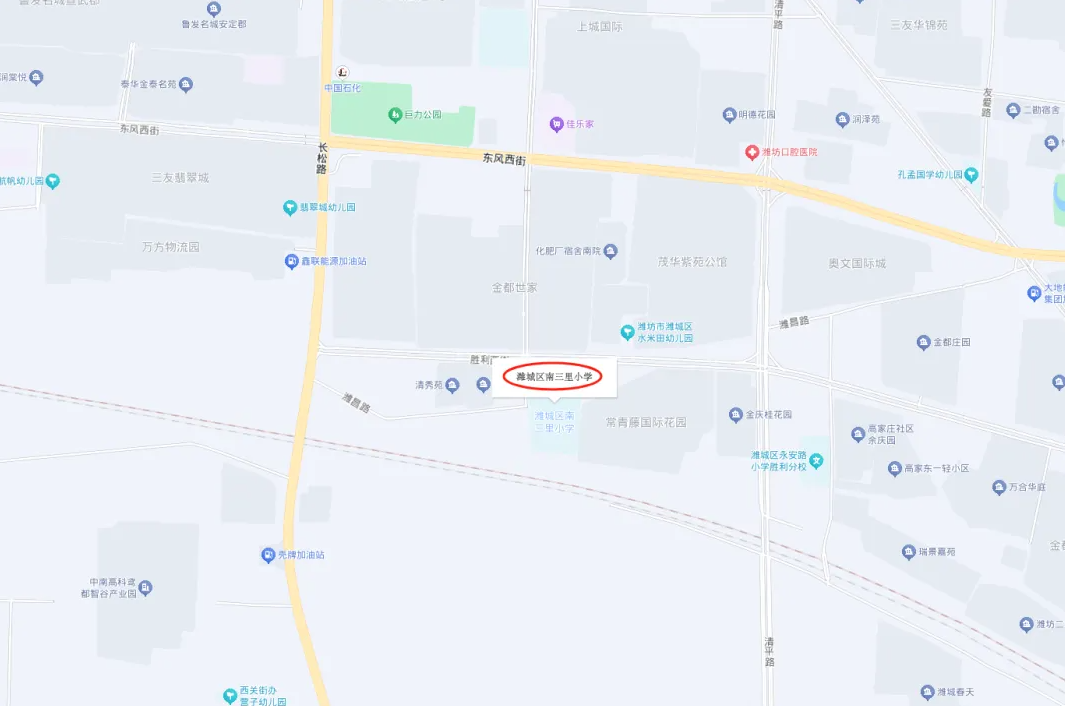Screen dimensions: 1065x706
Task: Open the 瑞景嘉苑 marker
Action: [x=909, y=552]
